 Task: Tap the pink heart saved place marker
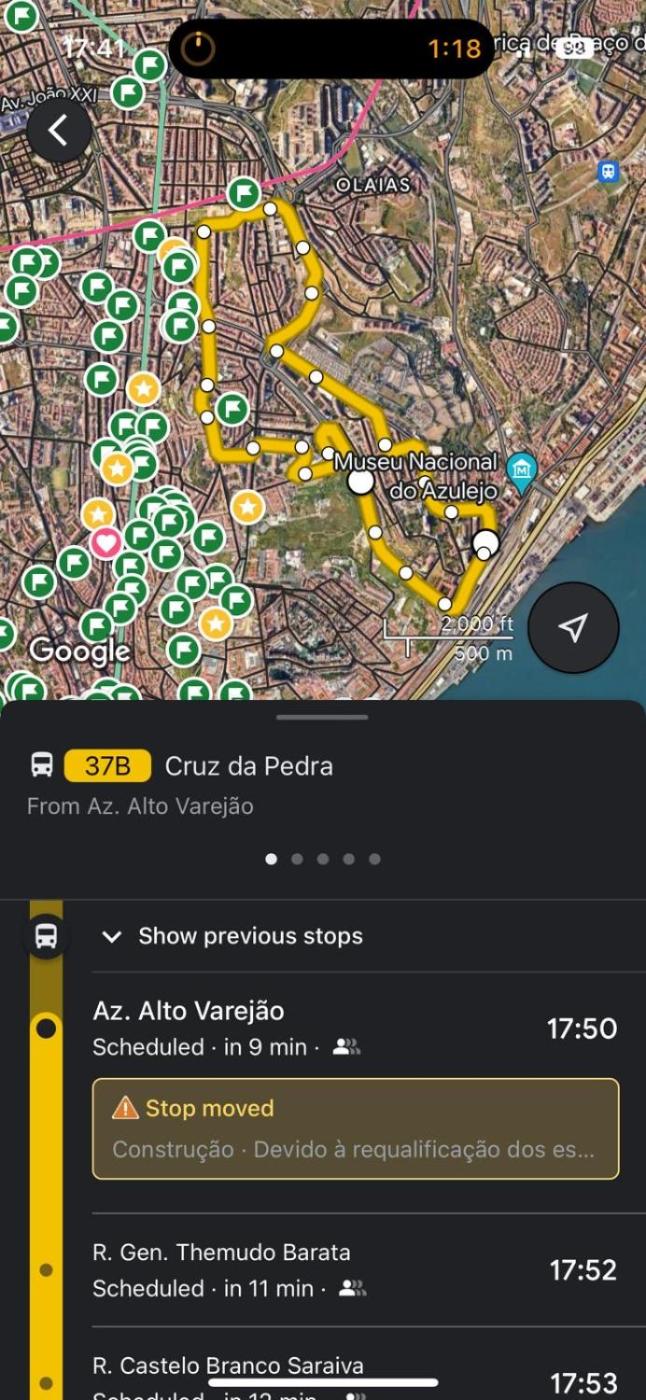(x=106, y=543)
